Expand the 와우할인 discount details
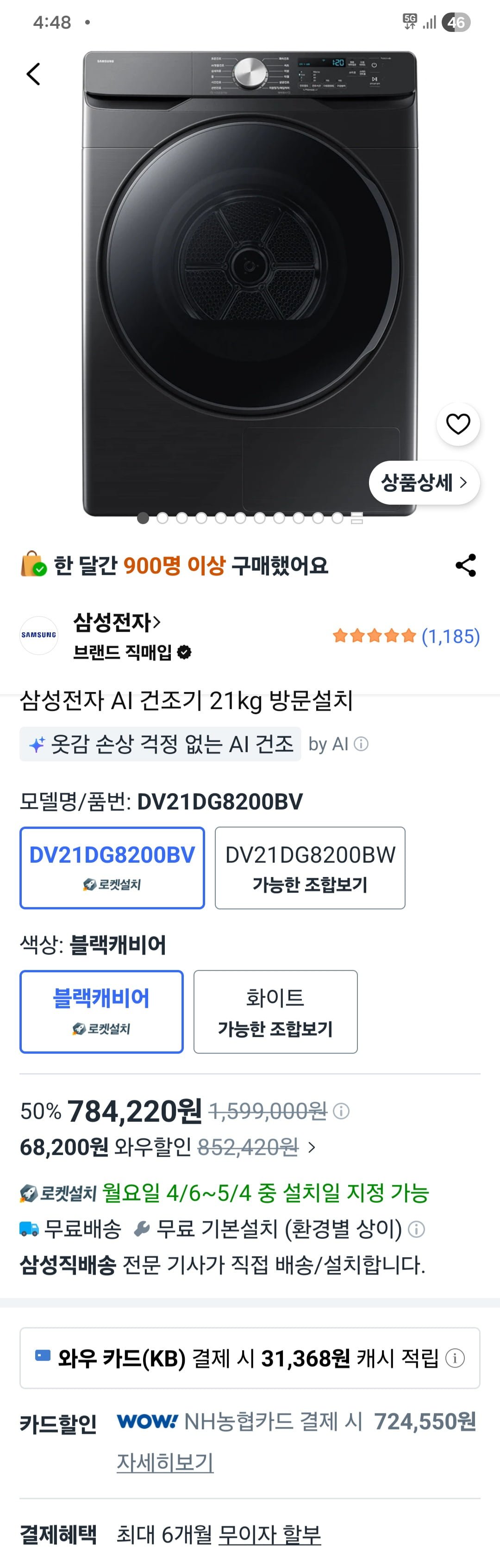 click(x=311, y=1148)
